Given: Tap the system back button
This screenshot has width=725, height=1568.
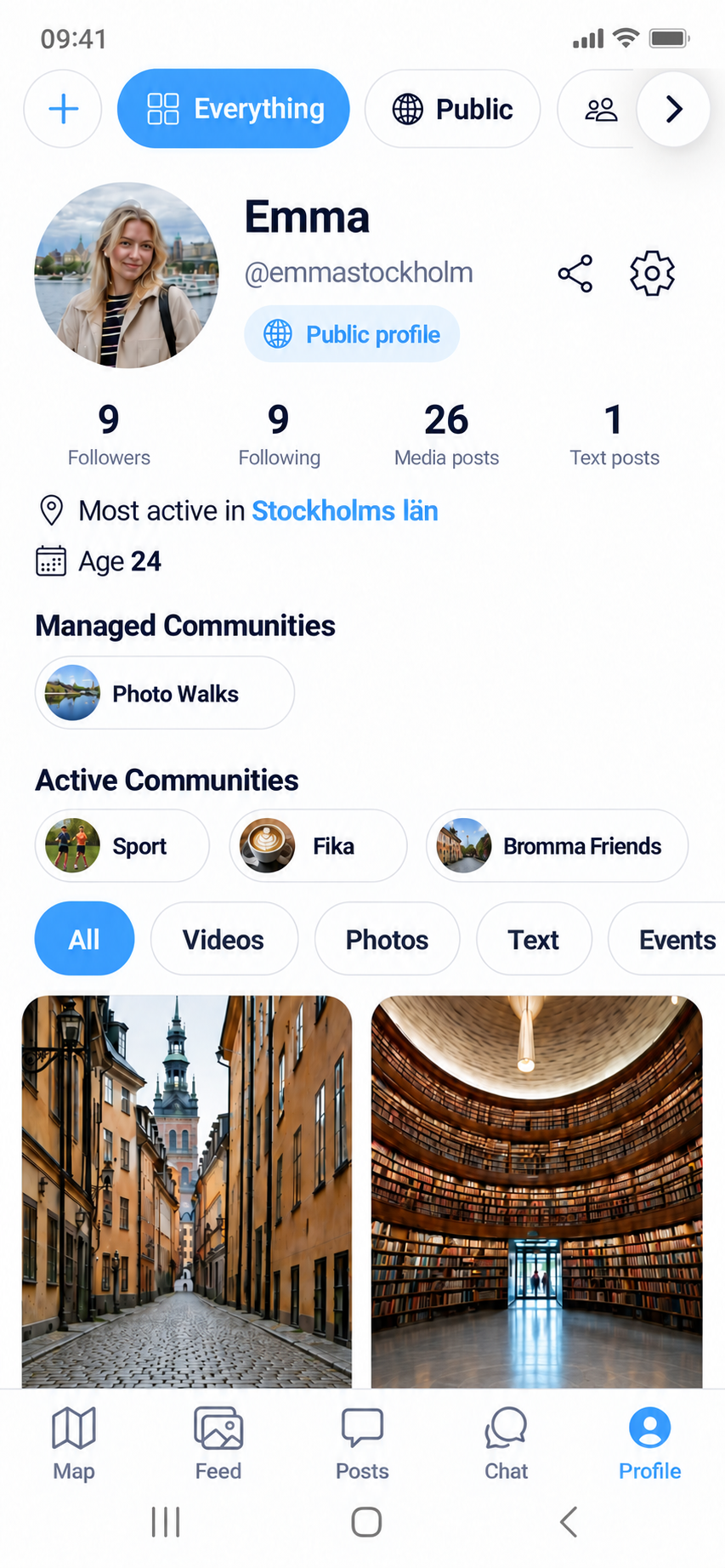Looking at the screenshot, I should [x=569, y=1521].
